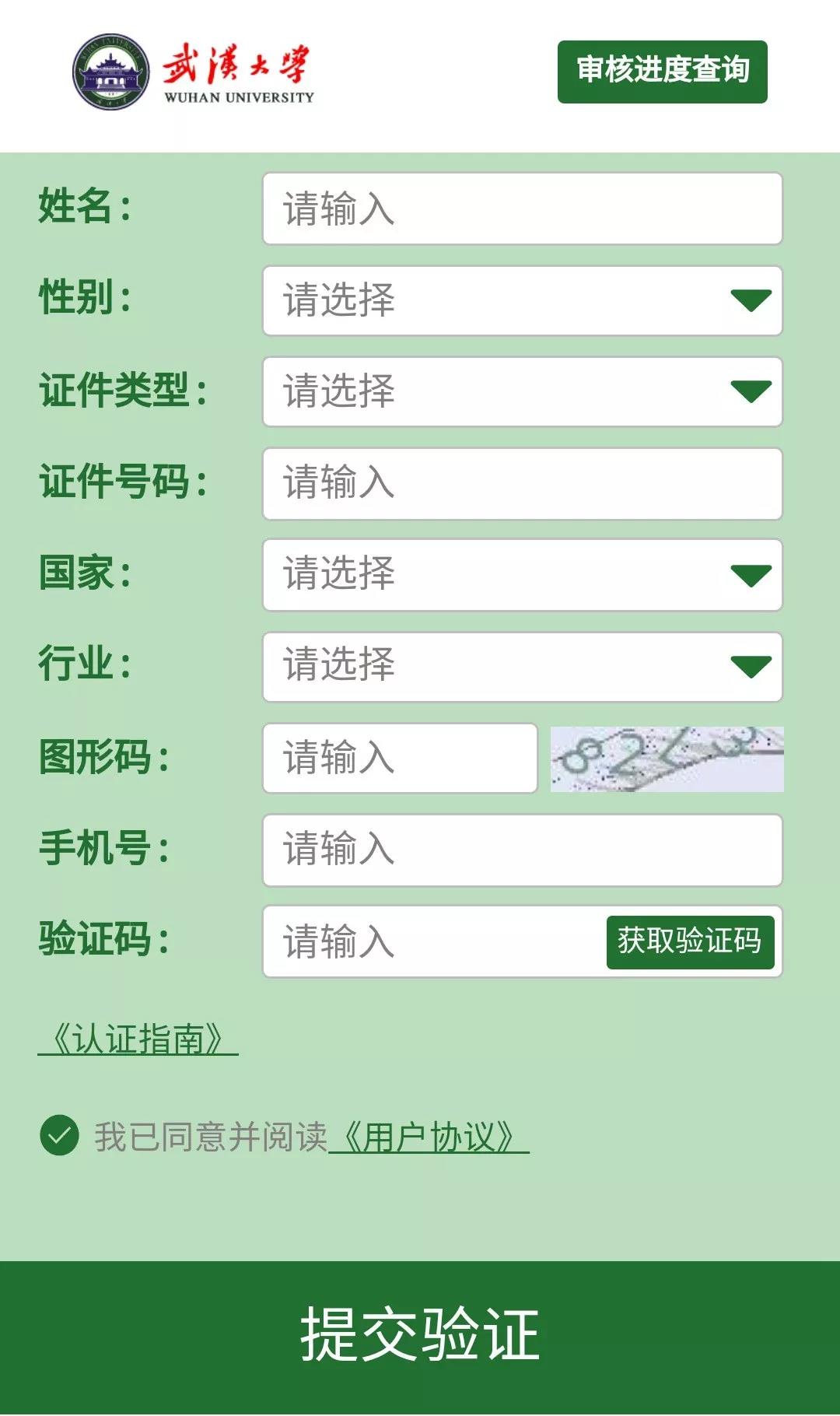840x1416 pixels.
Task: Select a country in 国家 dropdown
Action: tap(522, 574)
